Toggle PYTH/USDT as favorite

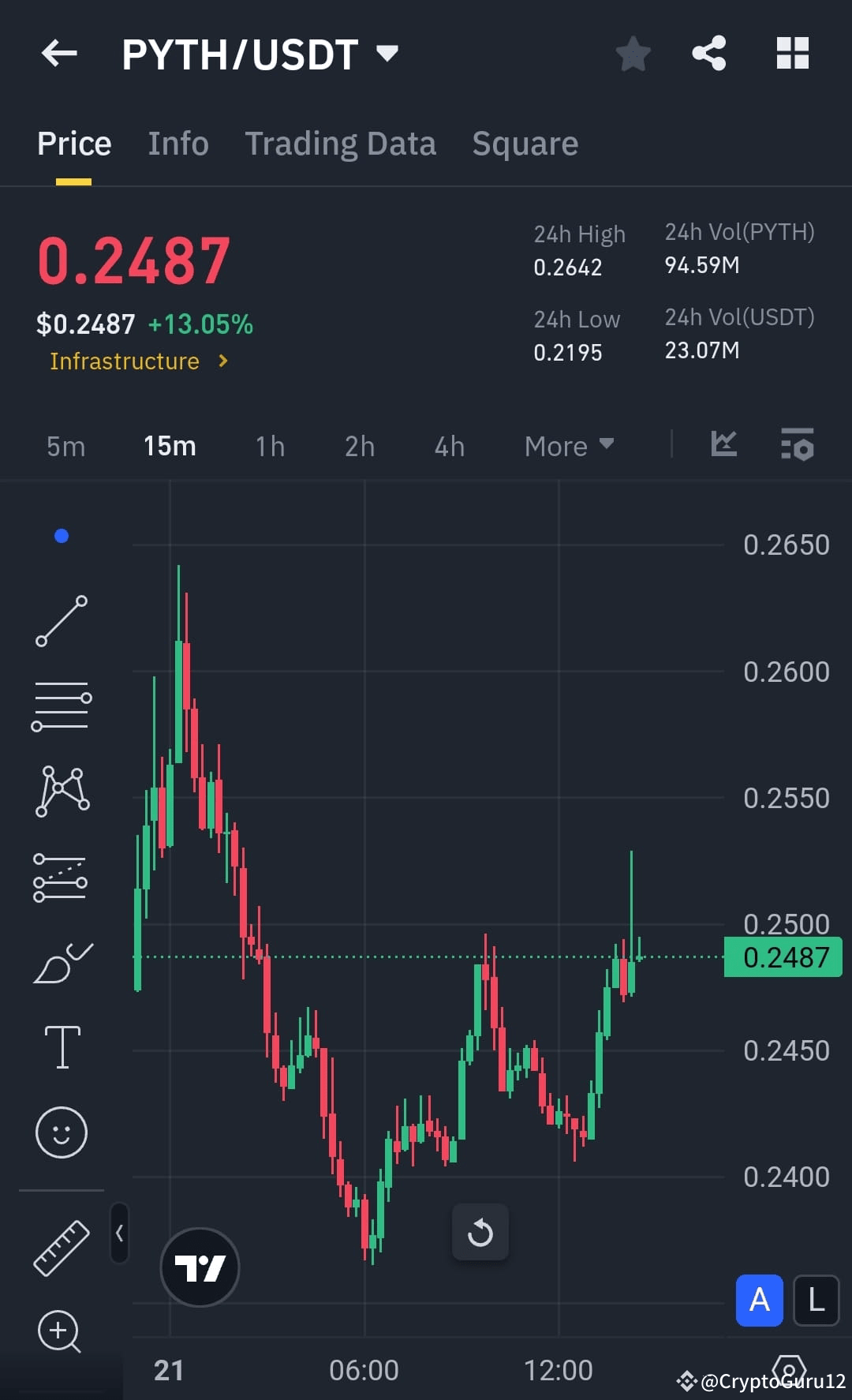point(633,53)
